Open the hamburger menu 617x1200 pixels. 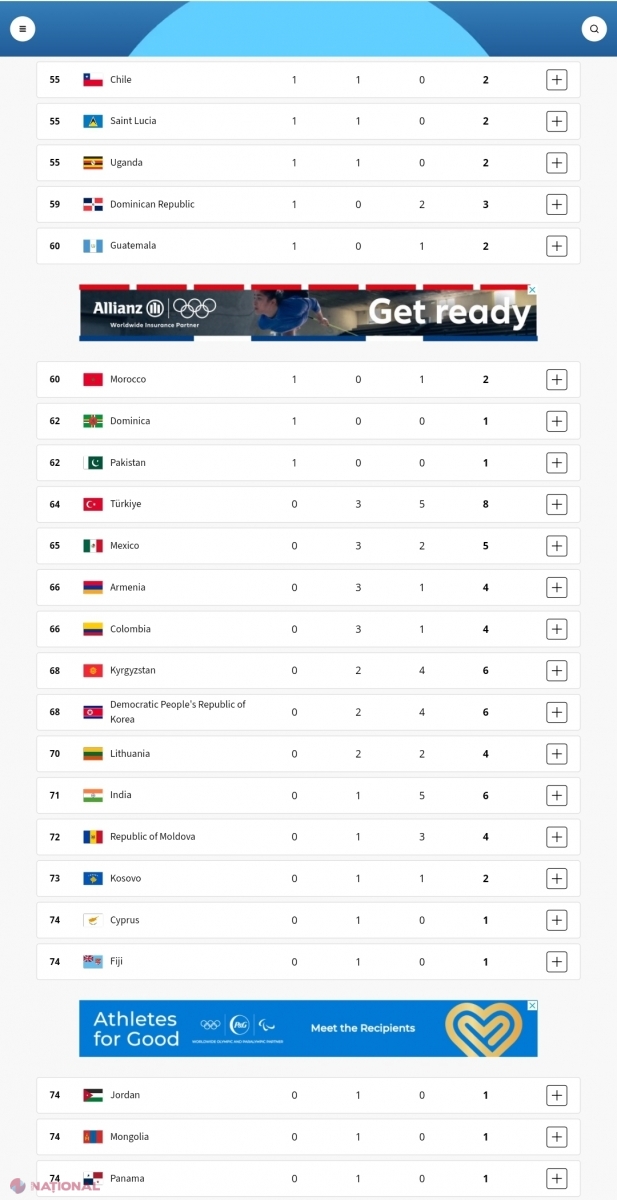point(22,29)
